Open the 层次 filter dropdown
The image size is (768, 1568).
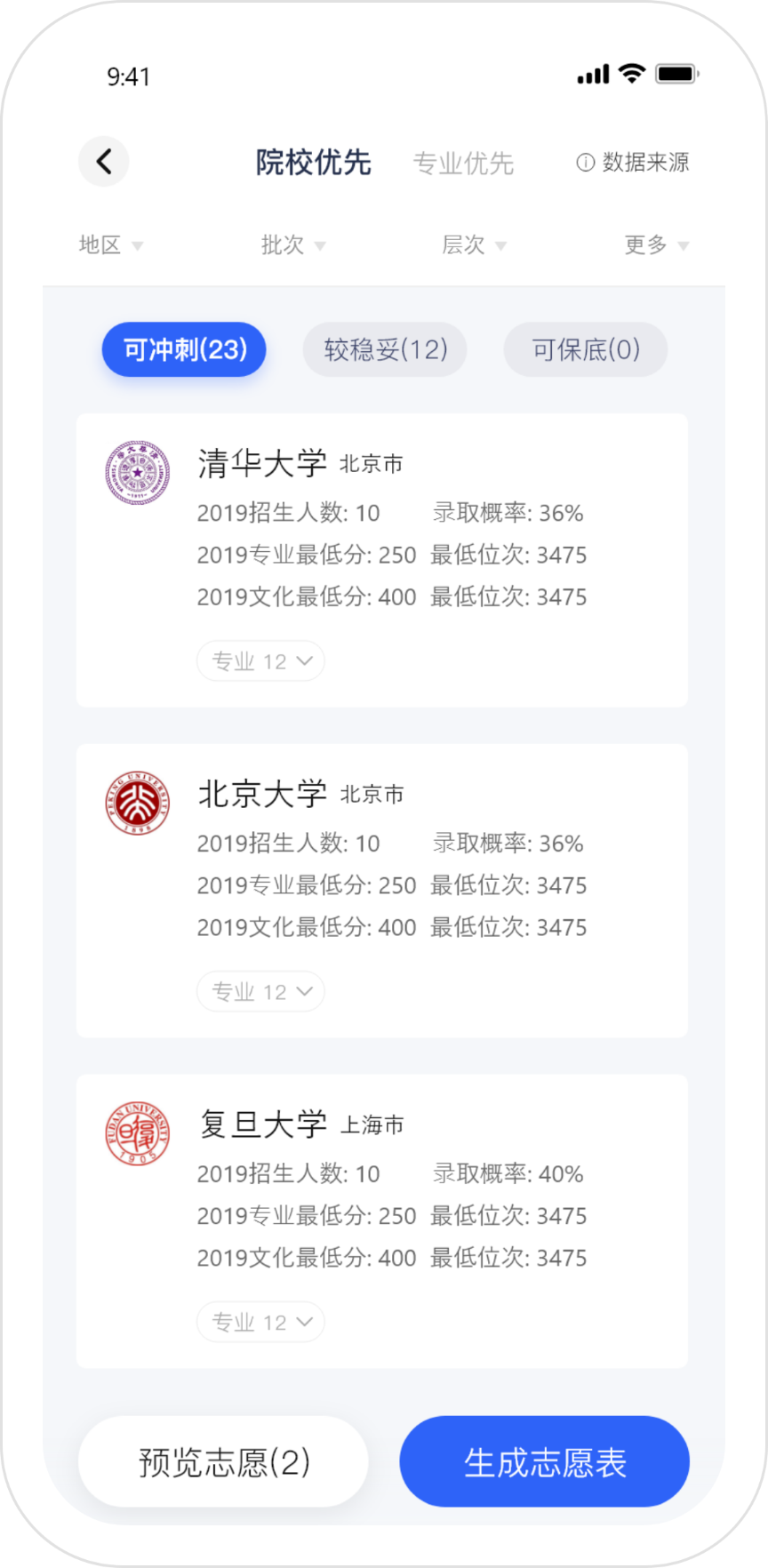click(475, 244)
